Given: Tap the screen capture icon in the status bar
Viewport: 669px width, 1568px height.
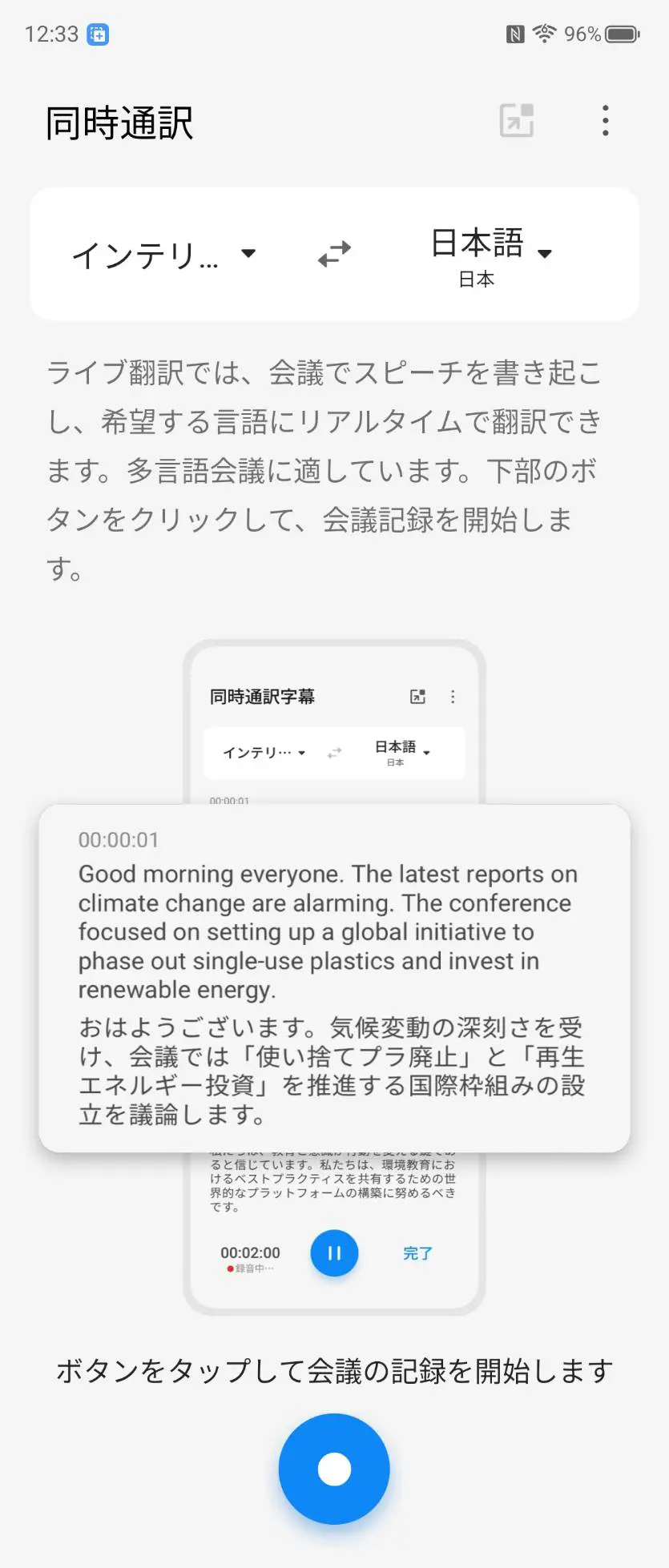Looking at the screenshot, I should (96, 34).
